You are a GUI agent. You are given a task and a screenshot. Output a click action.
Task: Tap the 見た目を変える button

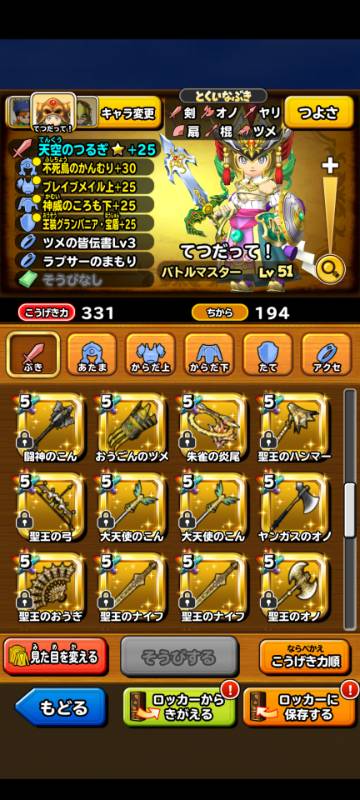pyautogui.click(x=56, y=656)
